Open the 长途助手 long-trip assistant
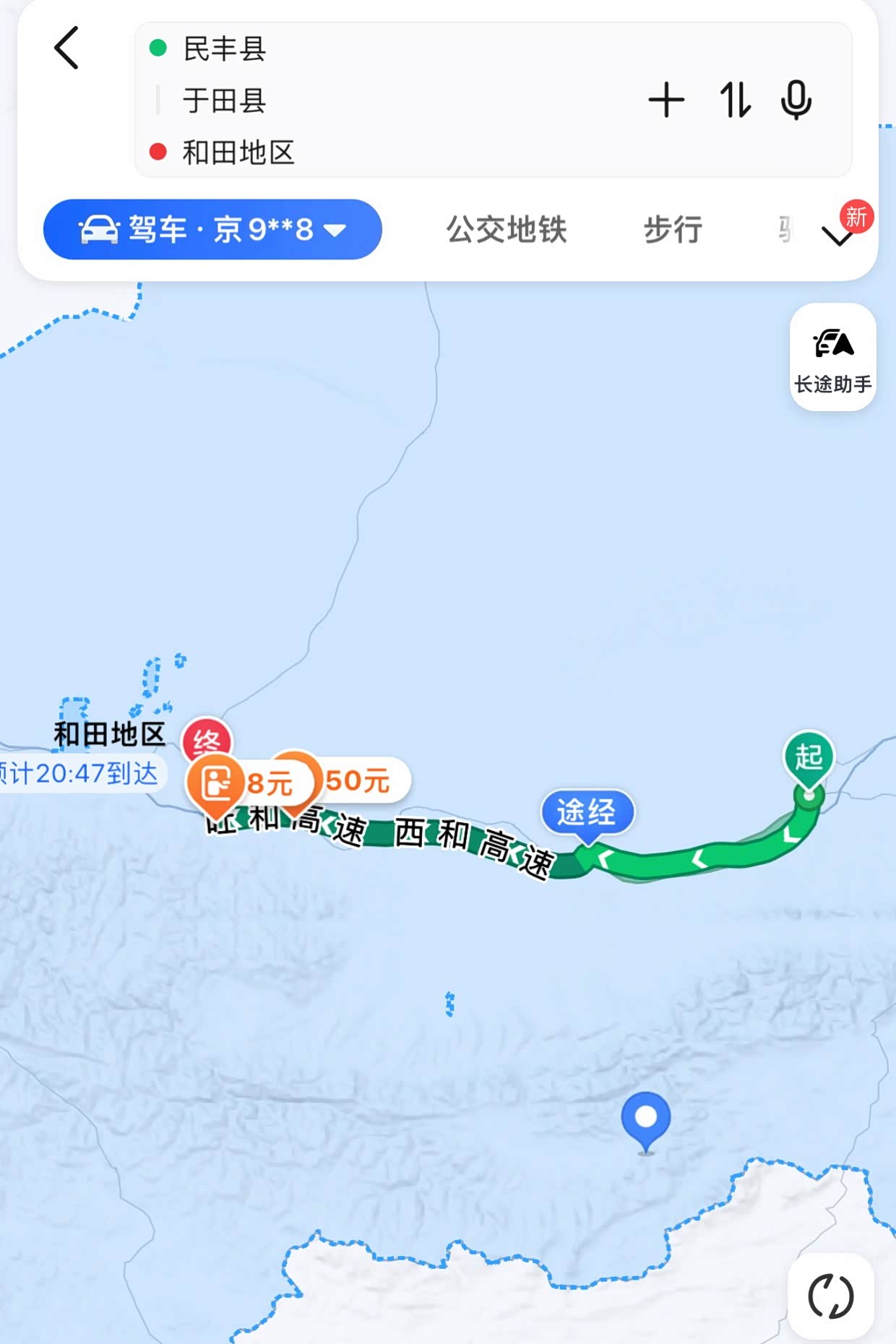The image size is (896, 1344). click(833, 358)
